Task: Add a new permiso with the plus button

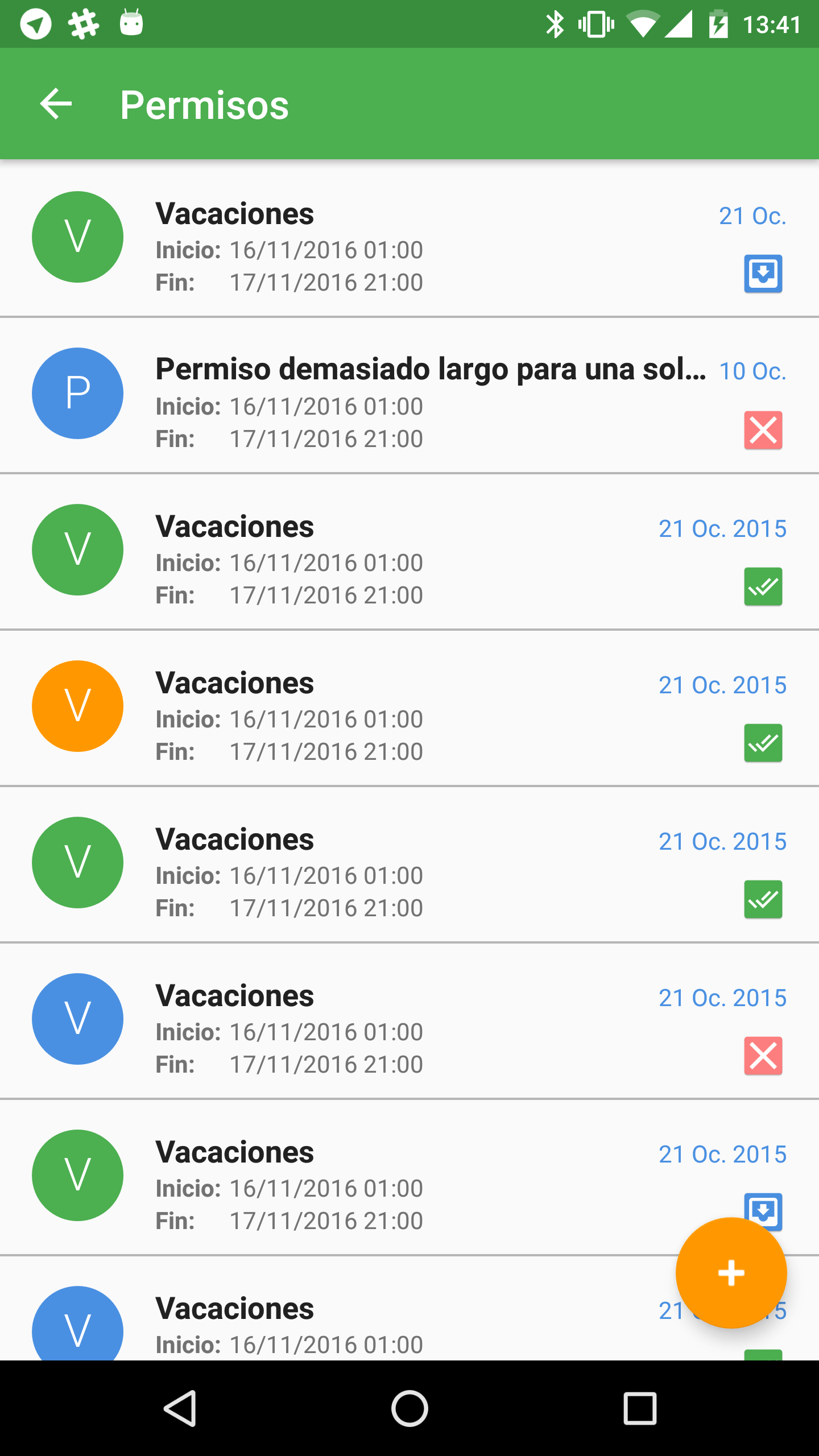Action: coord(731,1272)
